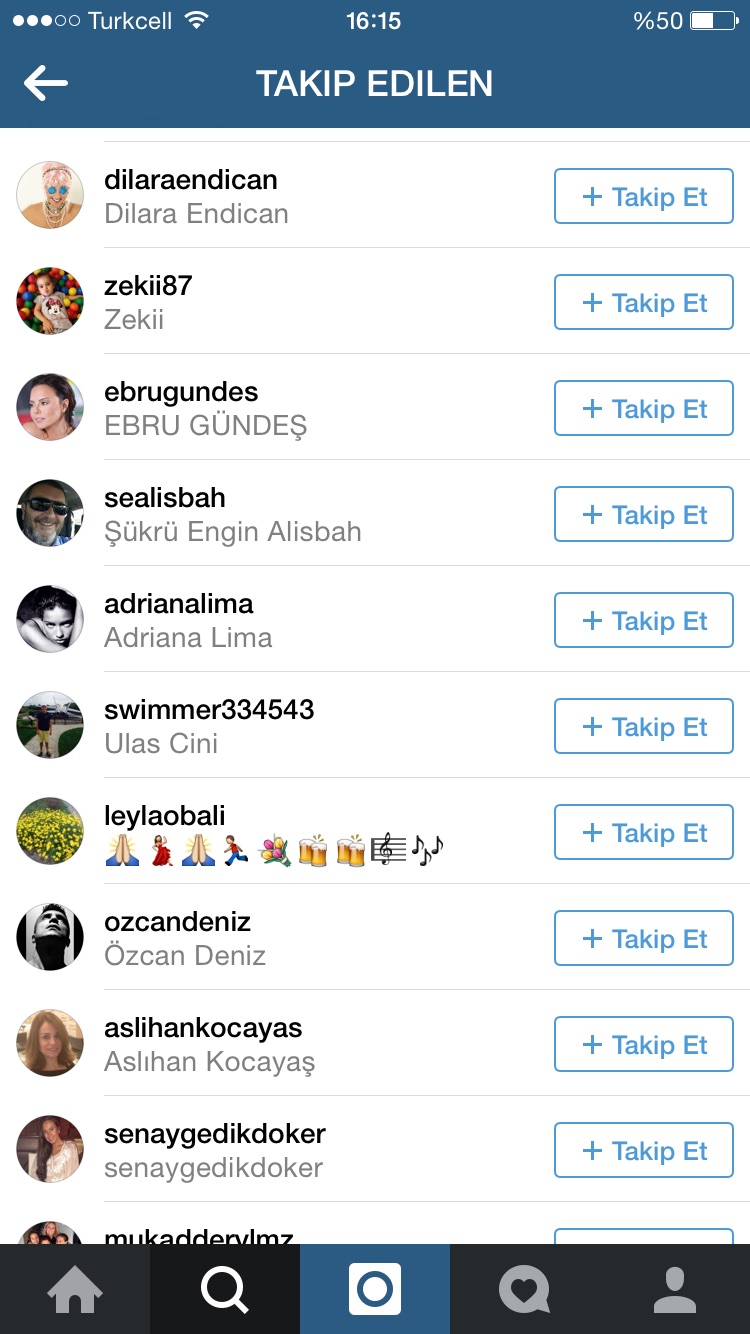The image size is (750, 1334).
Task: Follow zekii87 with Takip Et
Action: (x=643, y=303)
